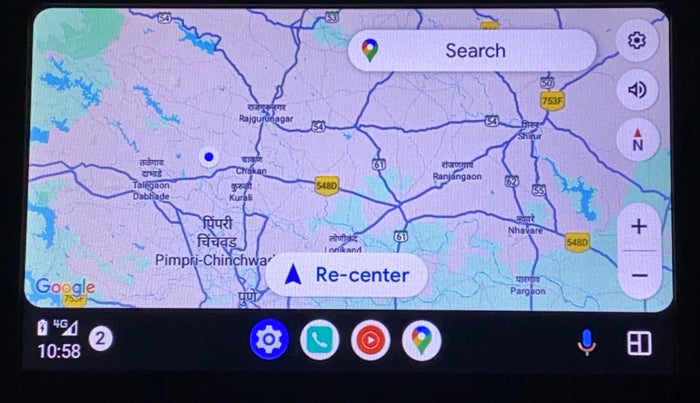Image resolution: width=700 pixels, height=403 pixels.
Task: Open Android Auto settings app
Action: 268,342
